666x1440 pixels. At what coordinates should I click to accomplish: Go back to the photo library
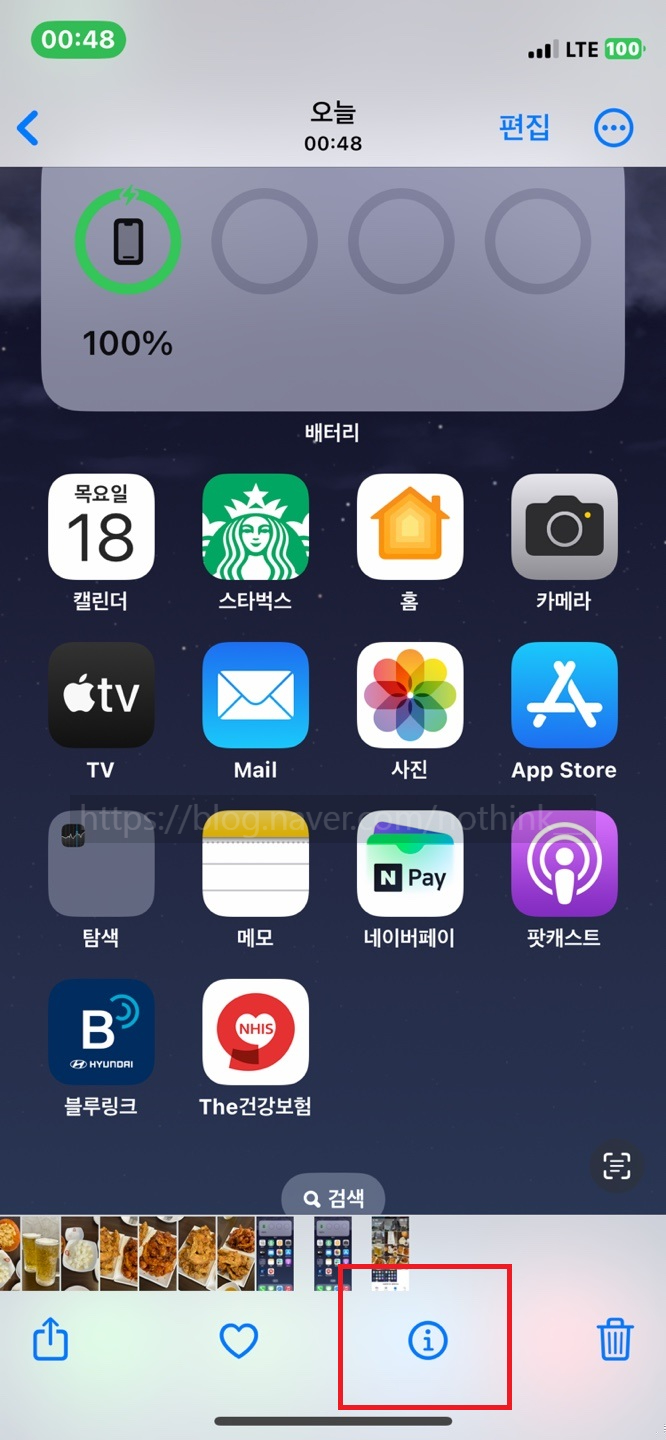click(x=28, y=128)
